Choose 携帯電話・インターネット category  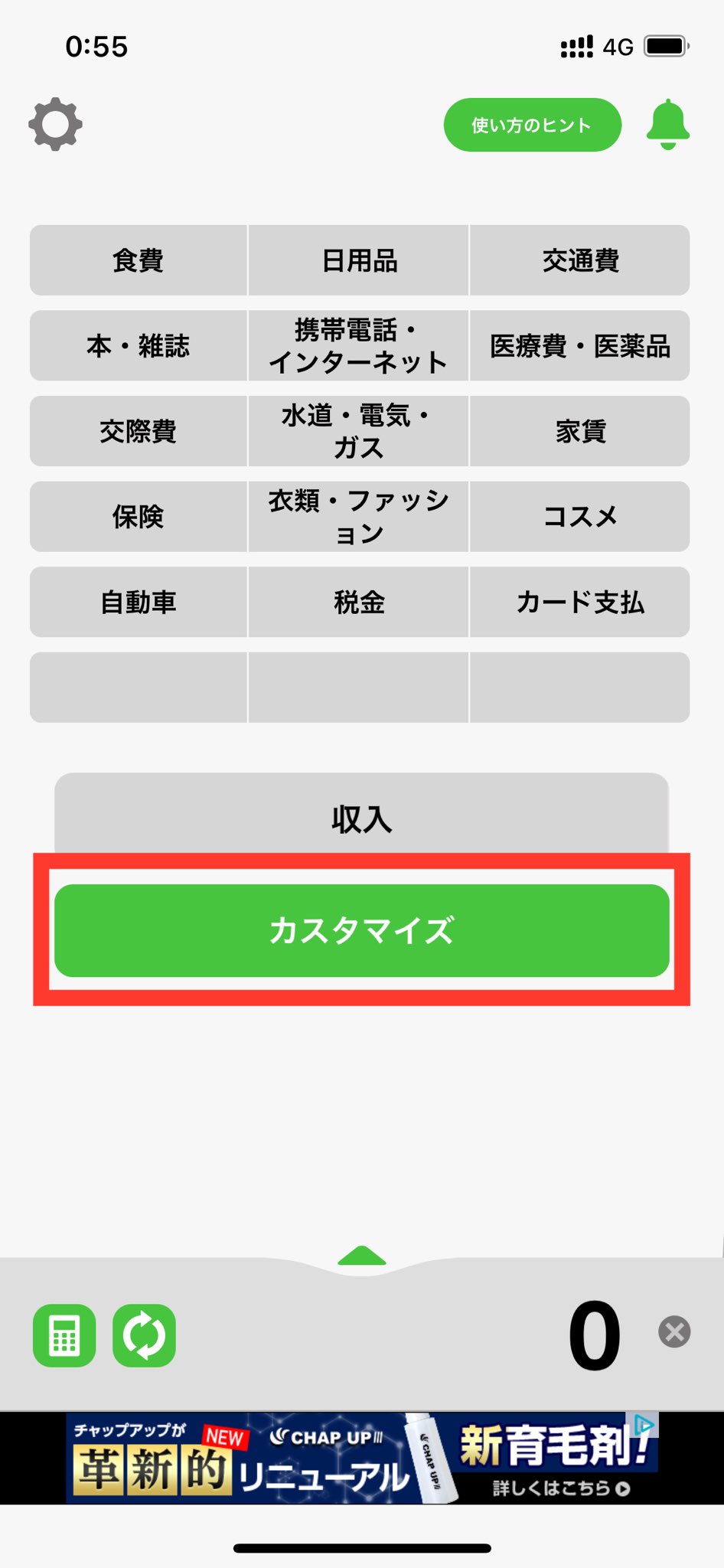359,345
